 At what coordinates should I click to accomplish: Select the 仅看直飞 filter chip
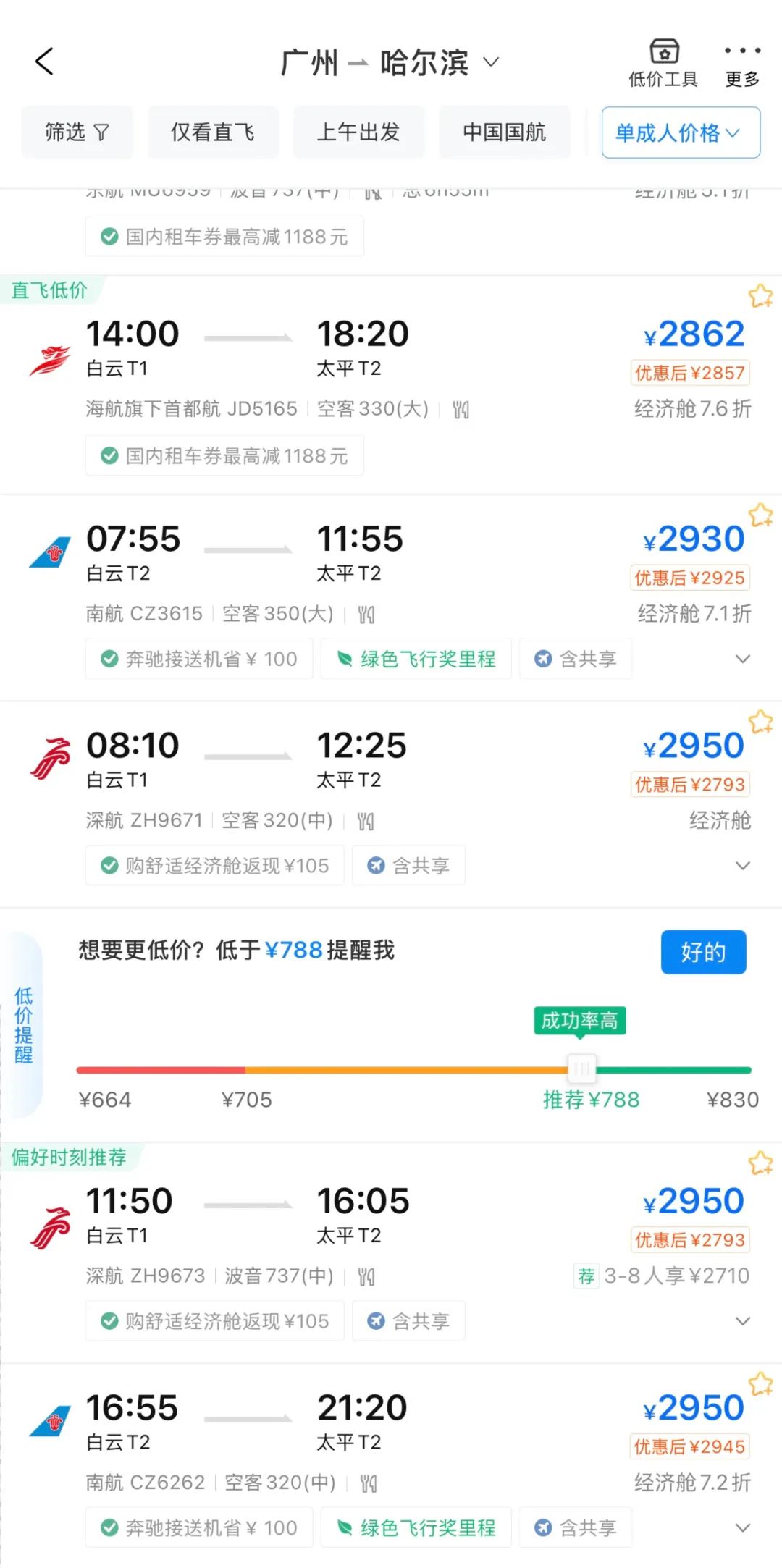point(213,132)
